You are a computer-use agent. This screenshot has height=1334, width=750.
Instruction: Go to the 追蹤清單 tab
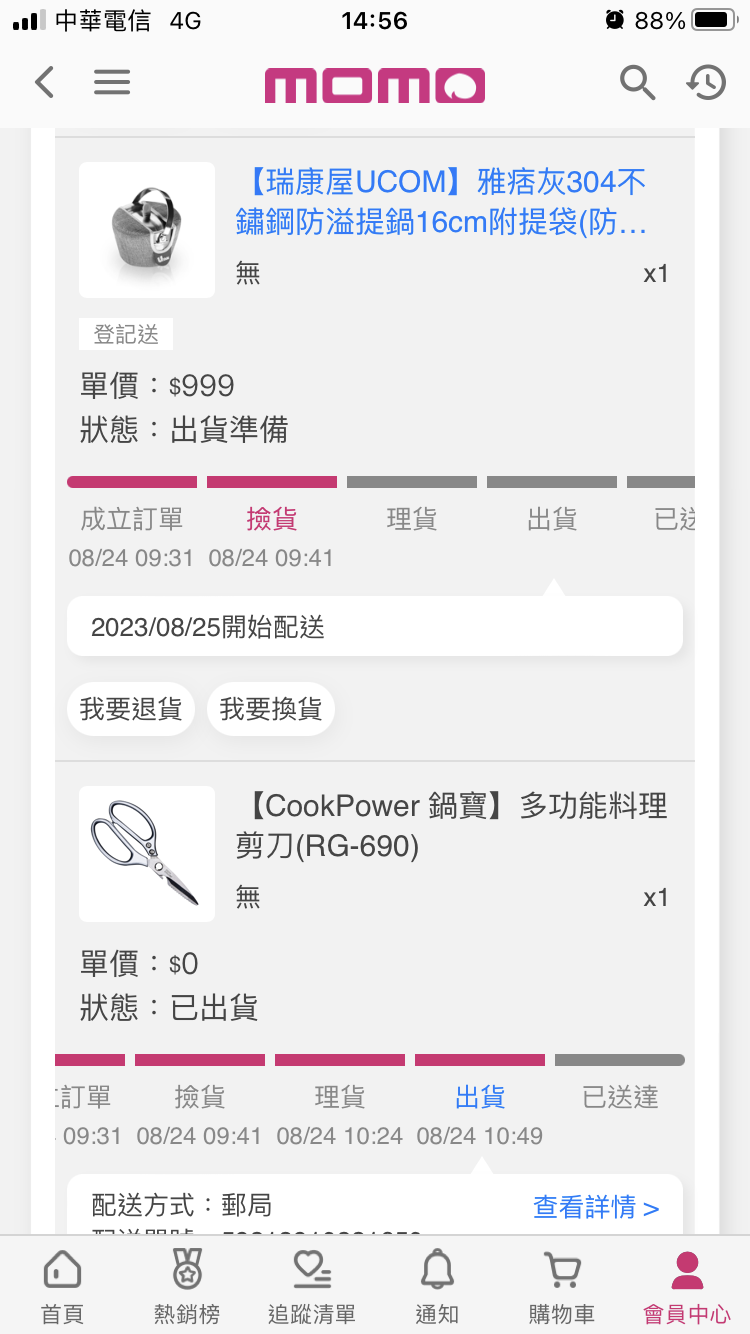pyautogui.click(x=312, y=1288)
